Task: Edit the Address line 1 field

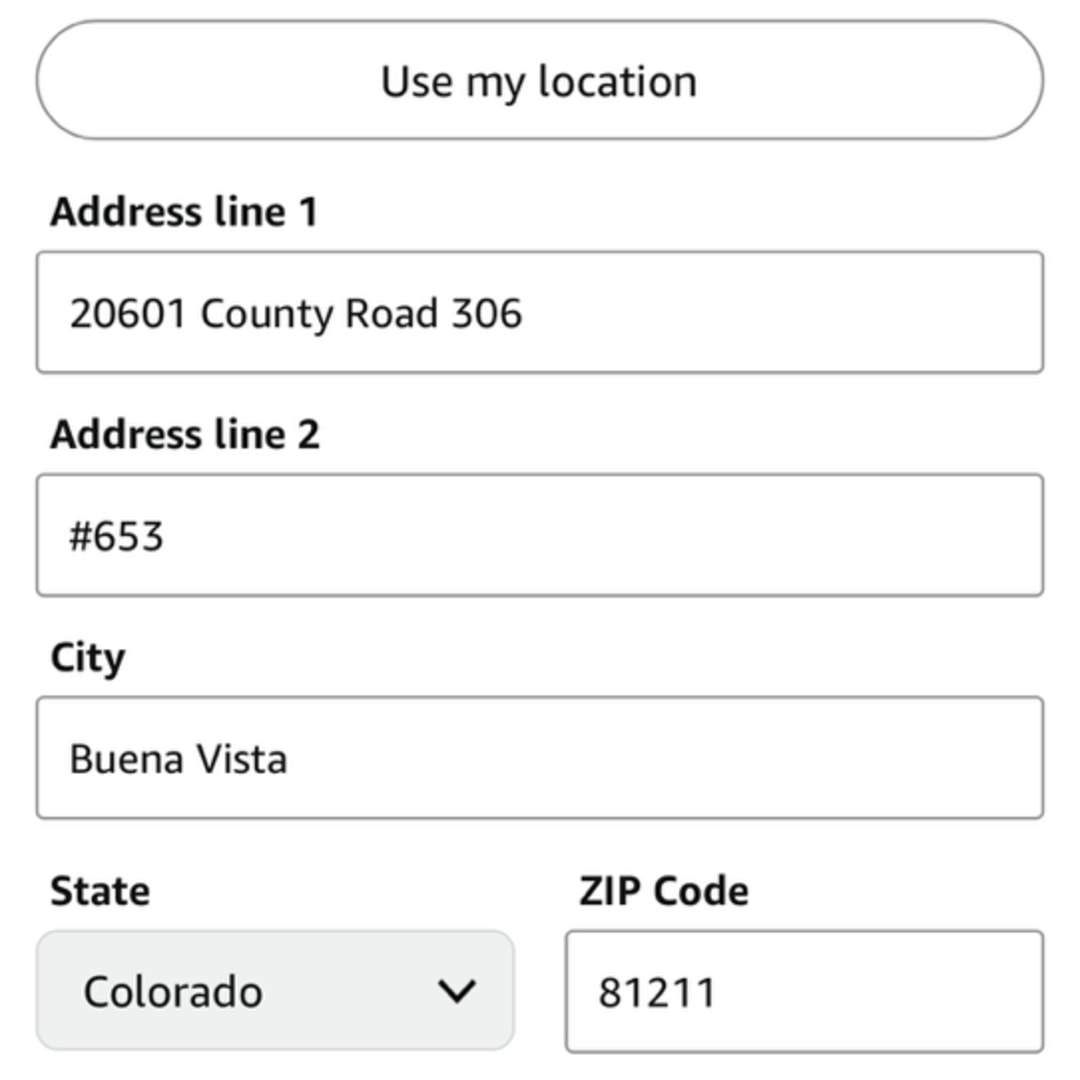Action: point(540,313)
